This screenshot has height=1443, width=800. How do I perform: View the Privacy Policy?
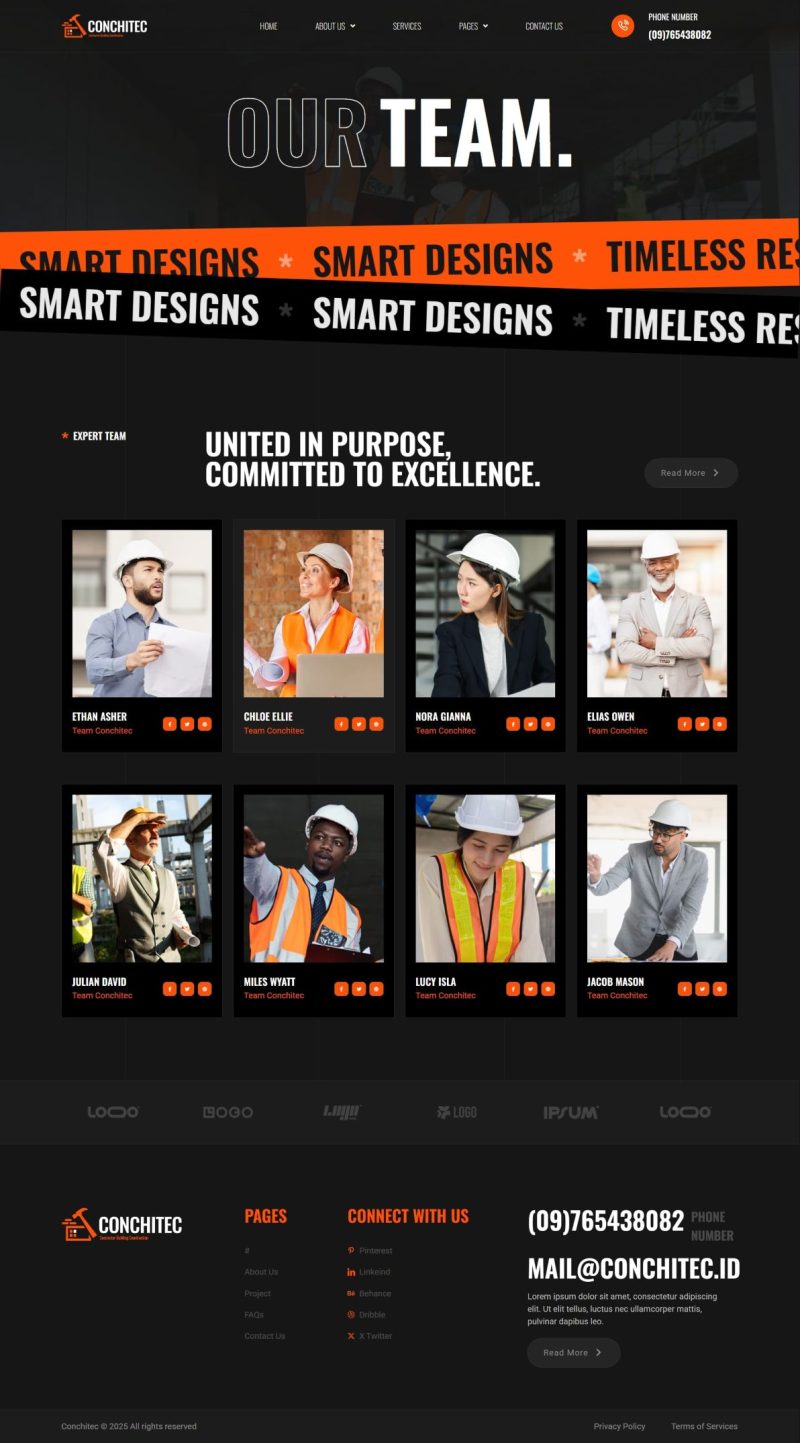coord(619,1427)
